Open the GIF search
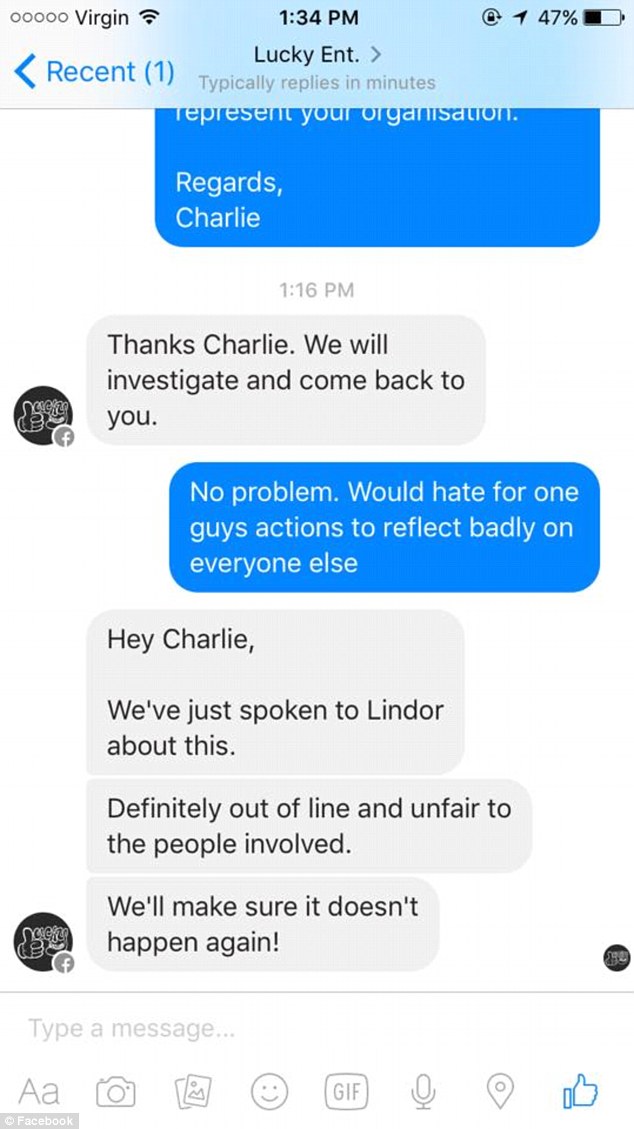The image size is (634, 1129). tap(346, 1091)
